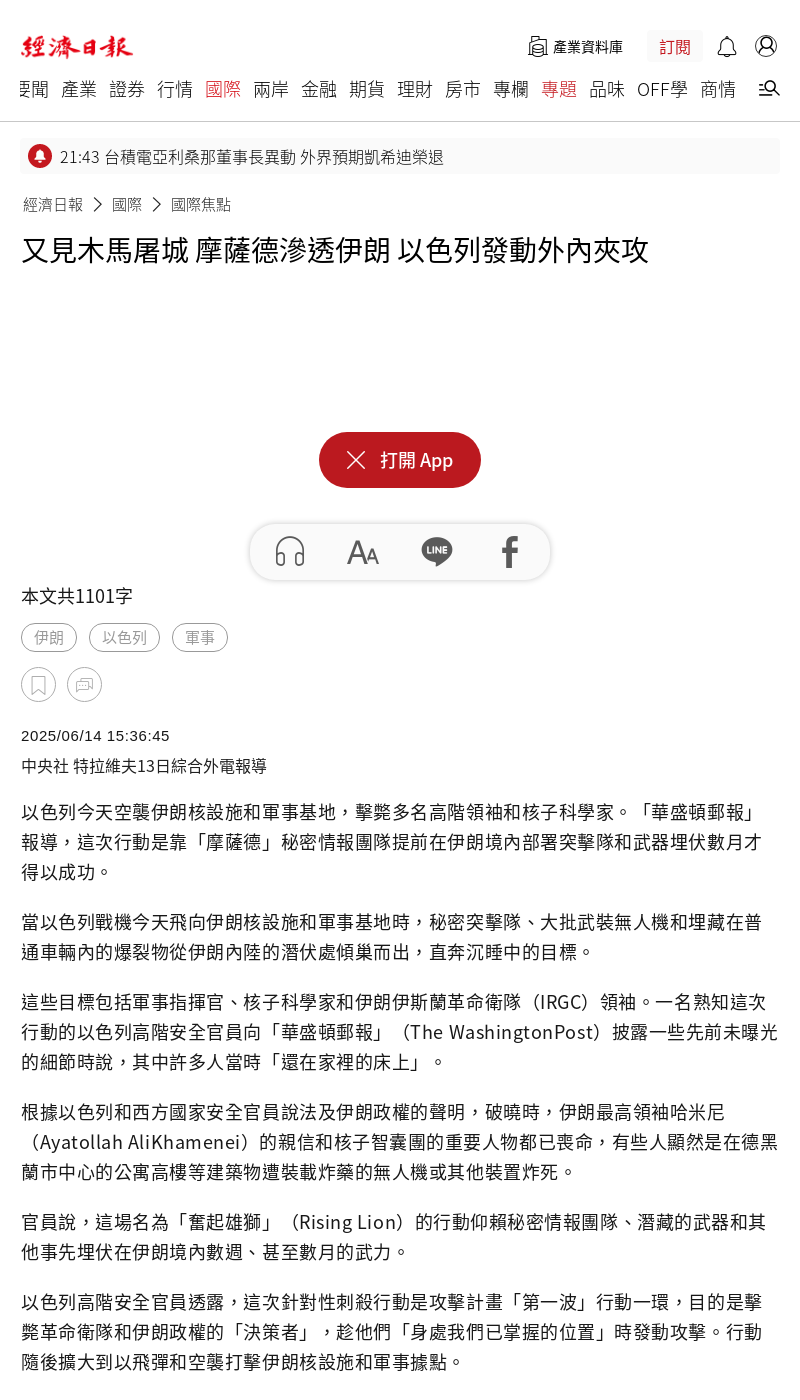Tap the 訂閱 subscribe button
800x1400 pixels.
[x=675, y=47]
